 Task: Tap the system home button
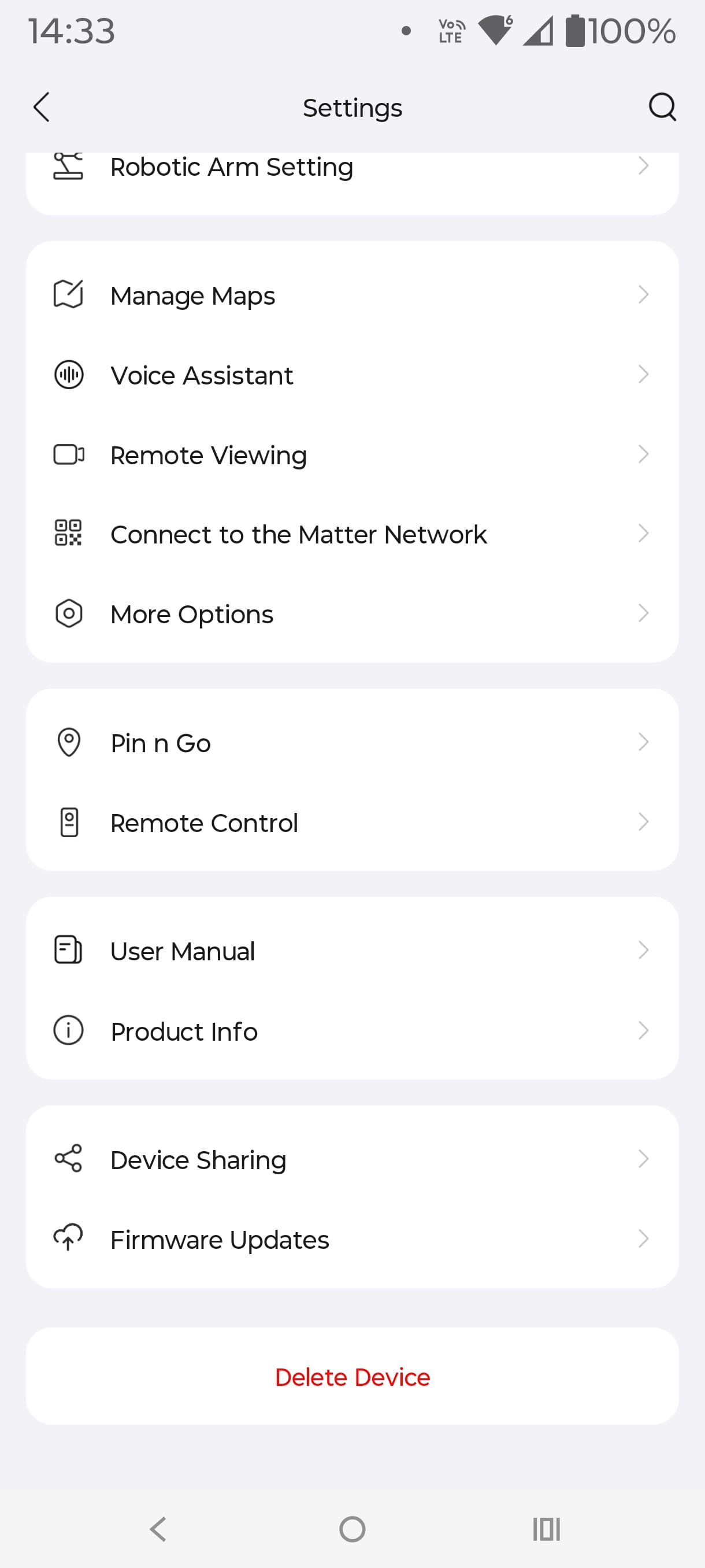coord(352,1529)
